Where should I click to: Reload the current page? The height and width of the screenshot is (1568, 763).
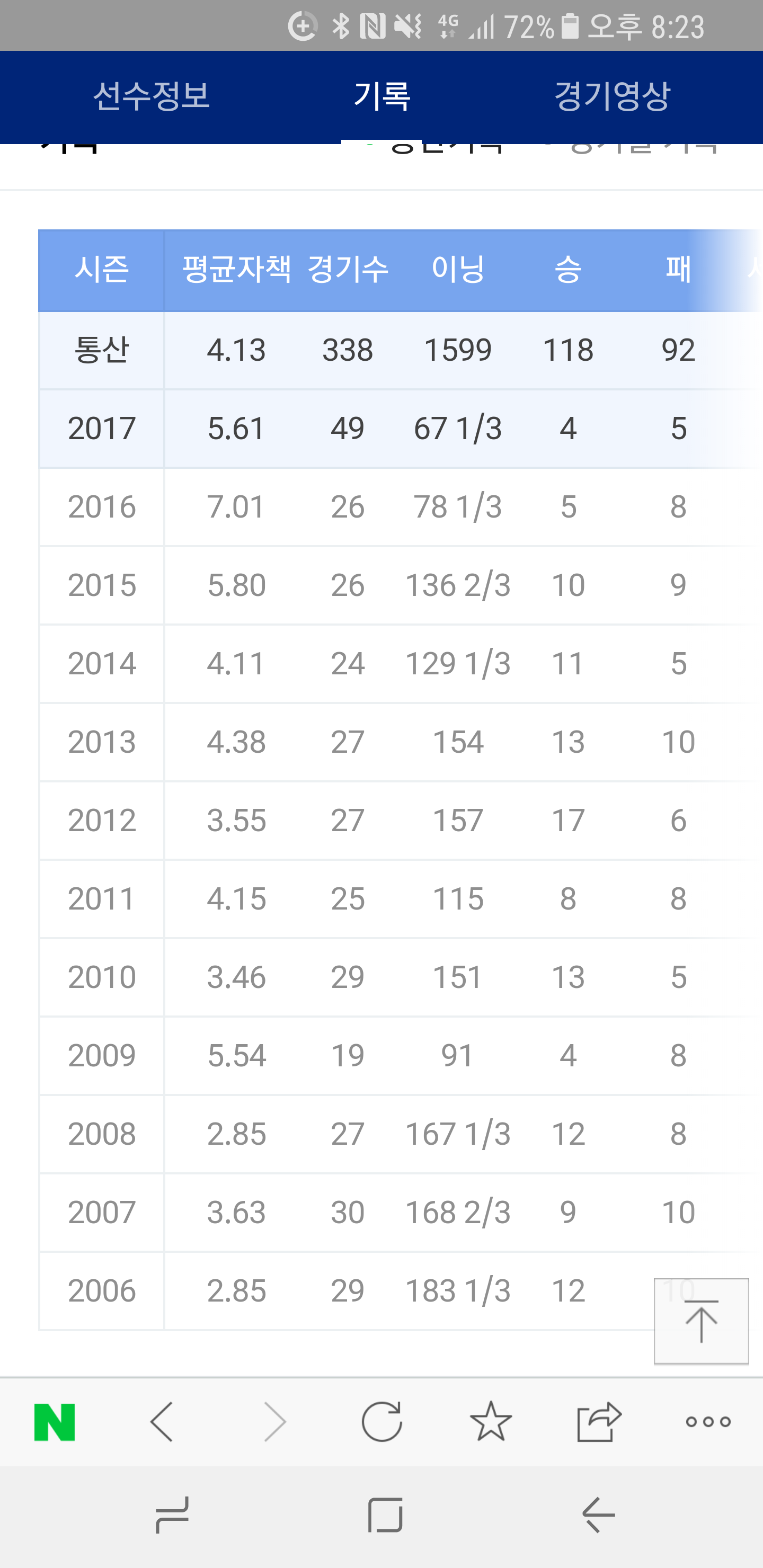coord(382,1422)
